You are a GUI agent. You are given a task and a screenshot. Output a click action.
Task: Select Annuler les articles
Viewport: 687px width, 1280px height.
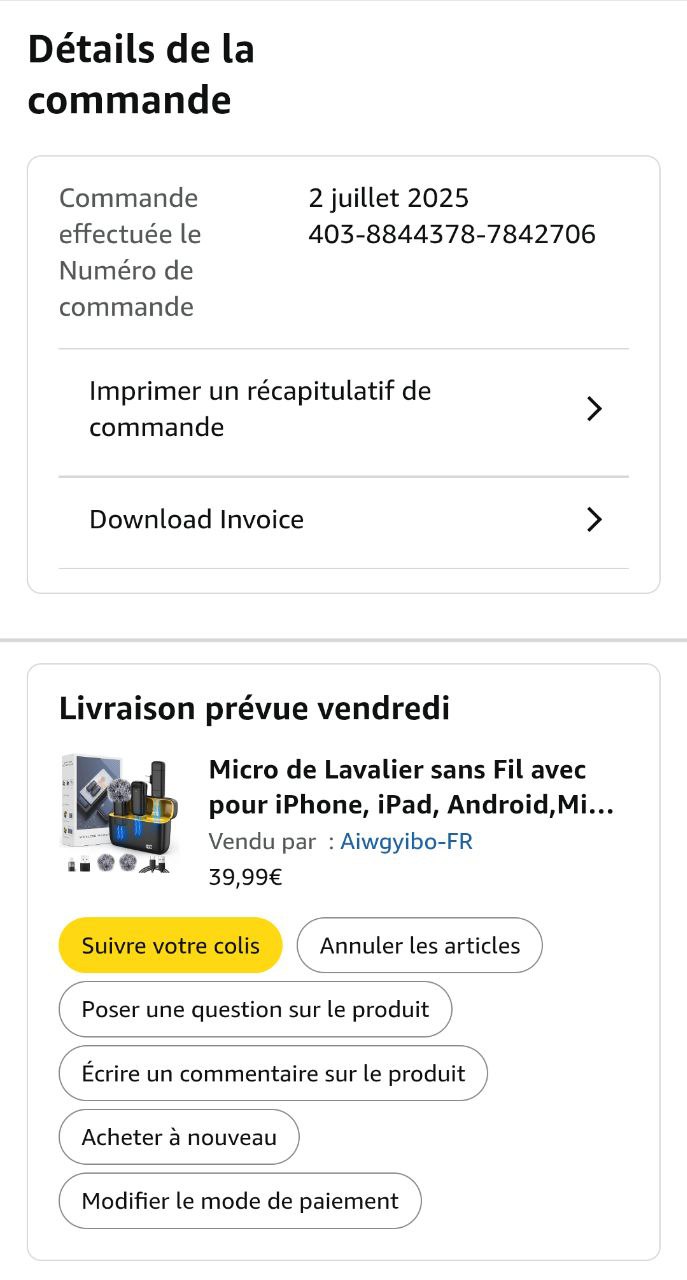[x=420, y=945]
